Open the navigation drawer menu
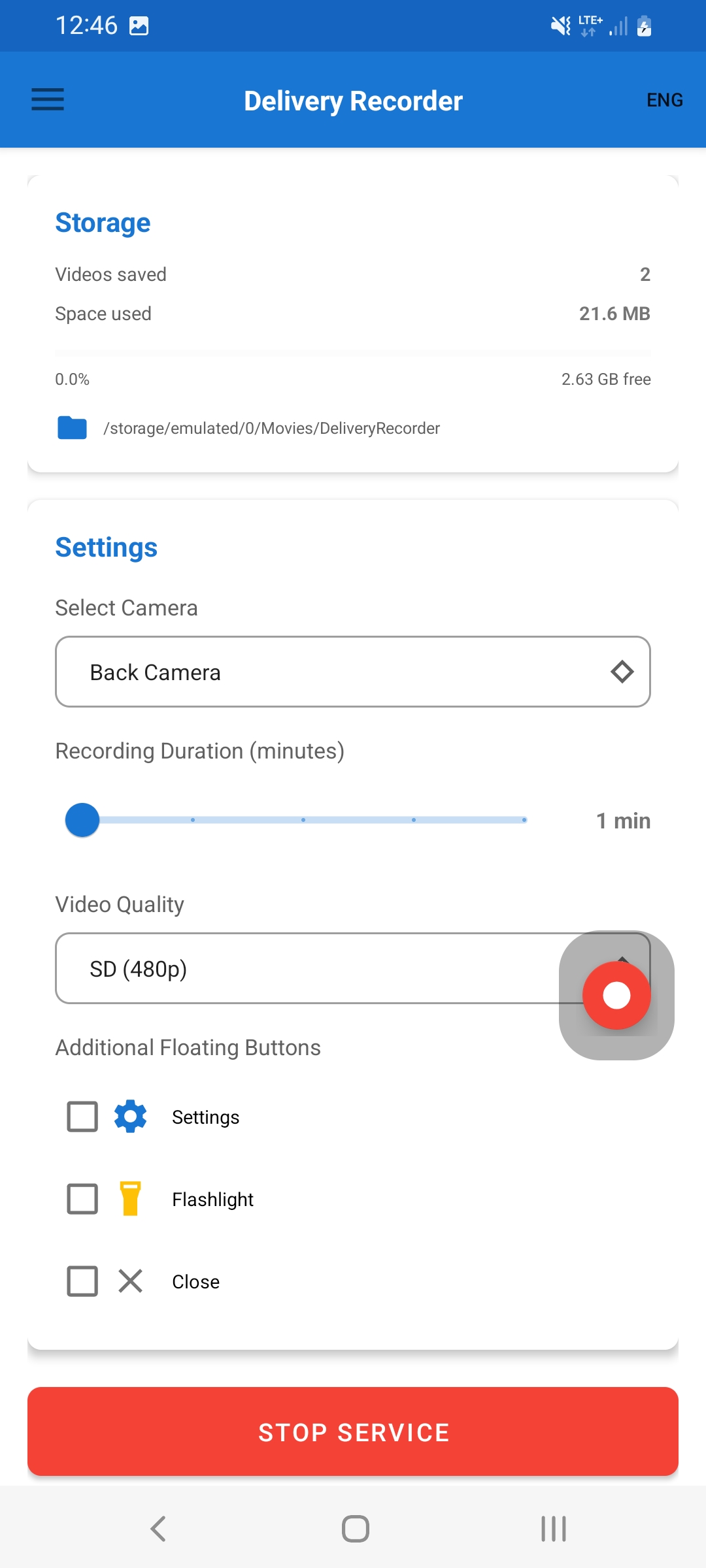 [47, 99]
